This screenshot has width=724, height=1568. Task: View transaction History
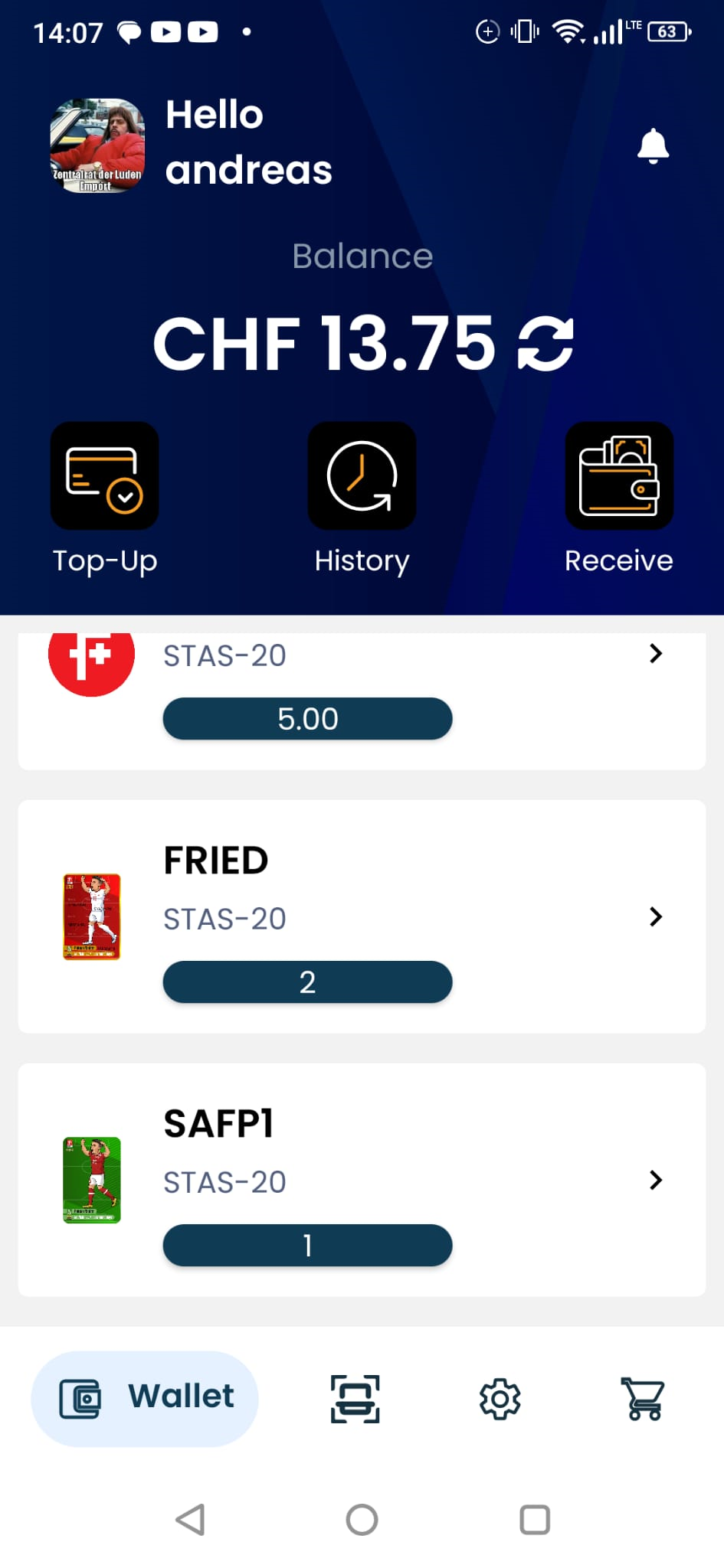tap(362, 475)
